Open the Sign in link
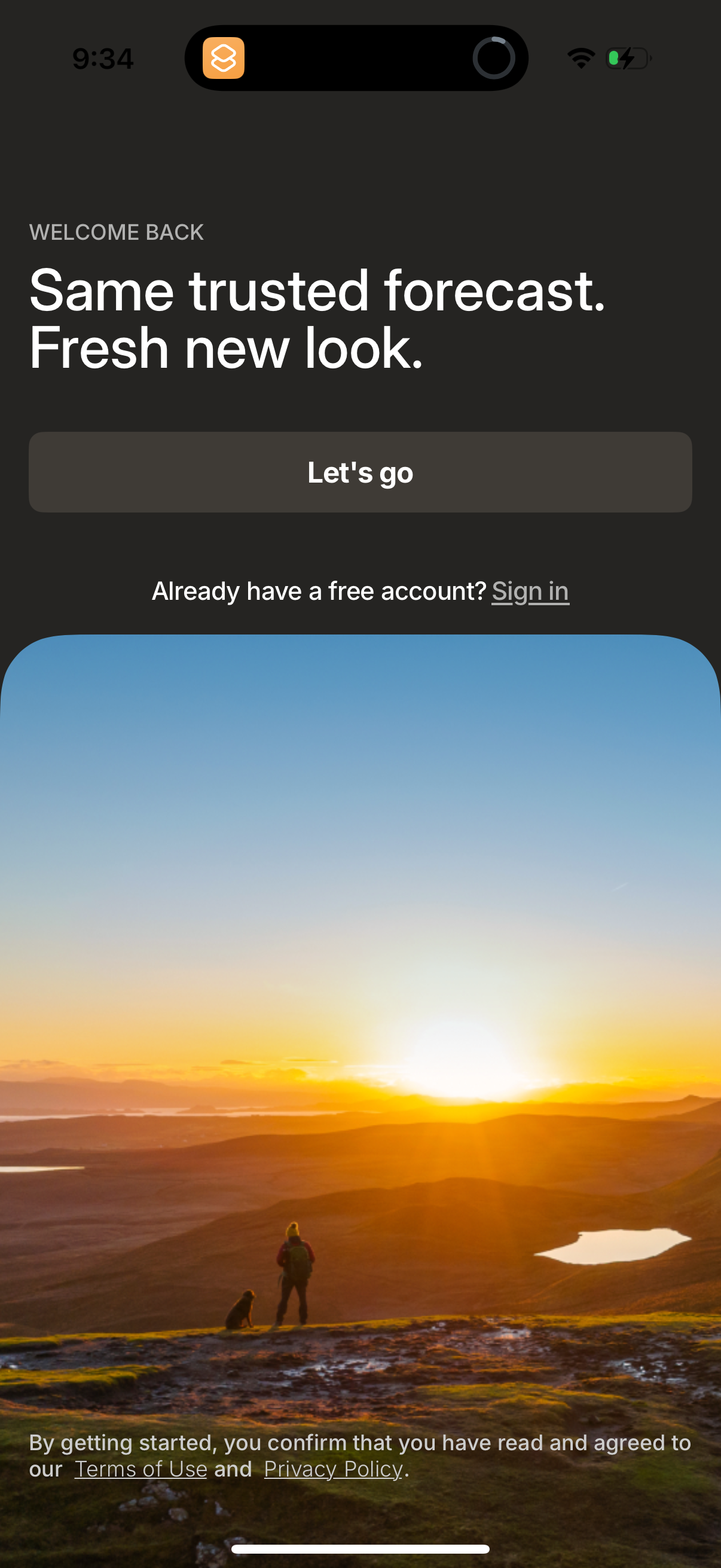This screenshot has width=721, height=1568. (x=530, y=591)
